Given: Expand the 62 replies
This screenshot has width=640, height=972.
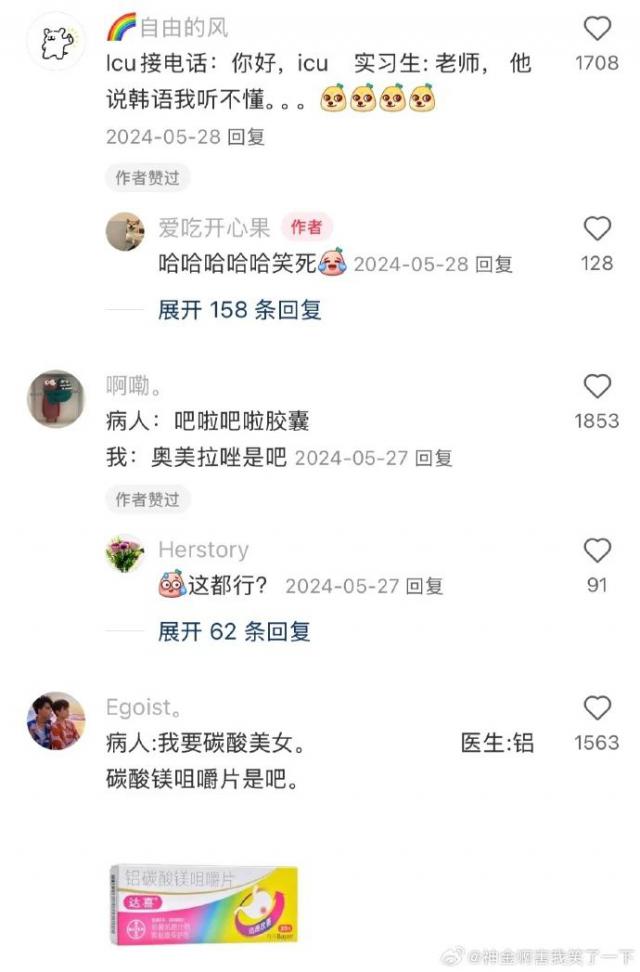Looking at the screenshot, I should tap(234, 632).
